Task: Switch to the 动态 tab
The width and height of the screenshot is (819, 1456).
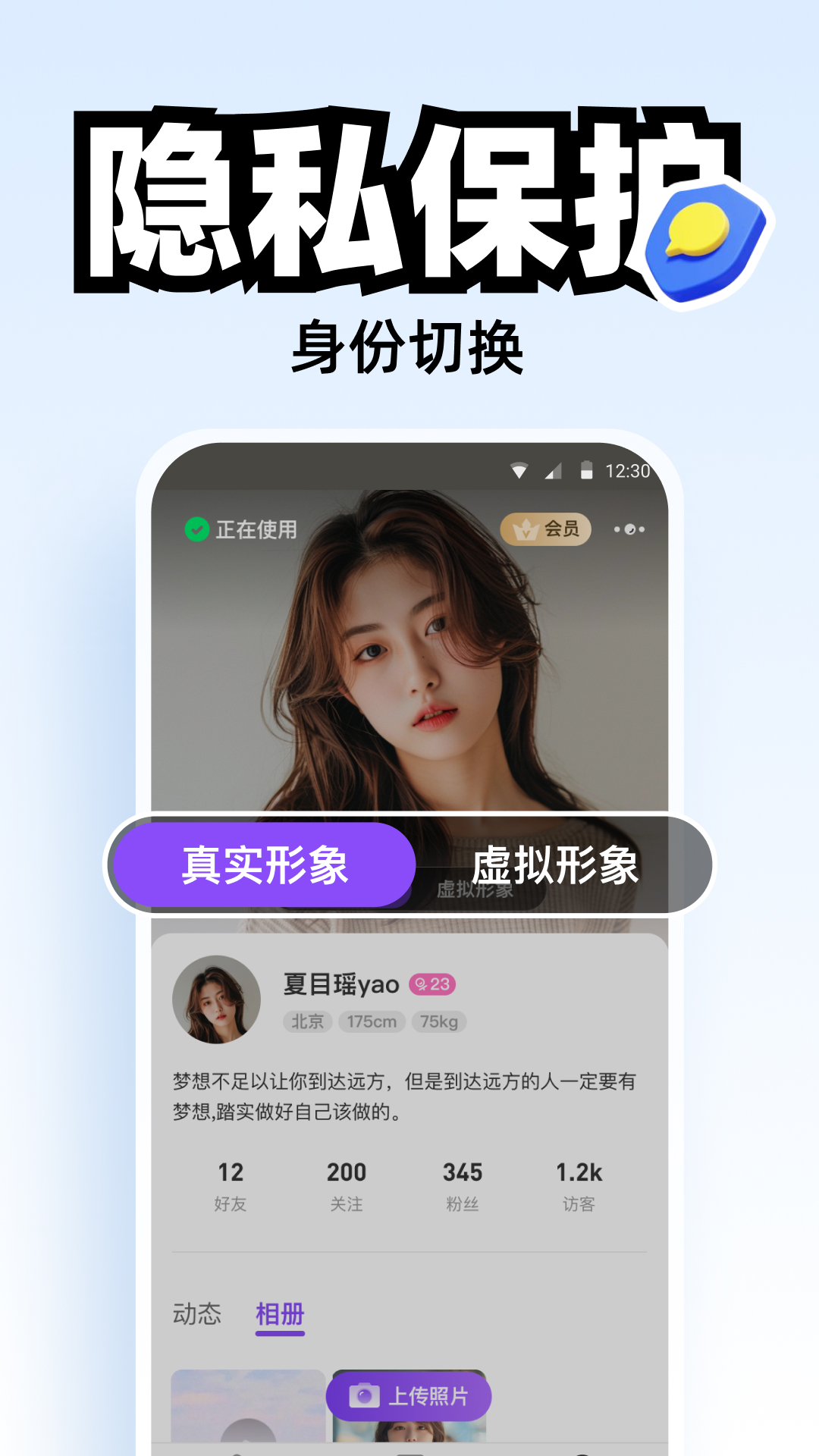Action: (197, 1313)
